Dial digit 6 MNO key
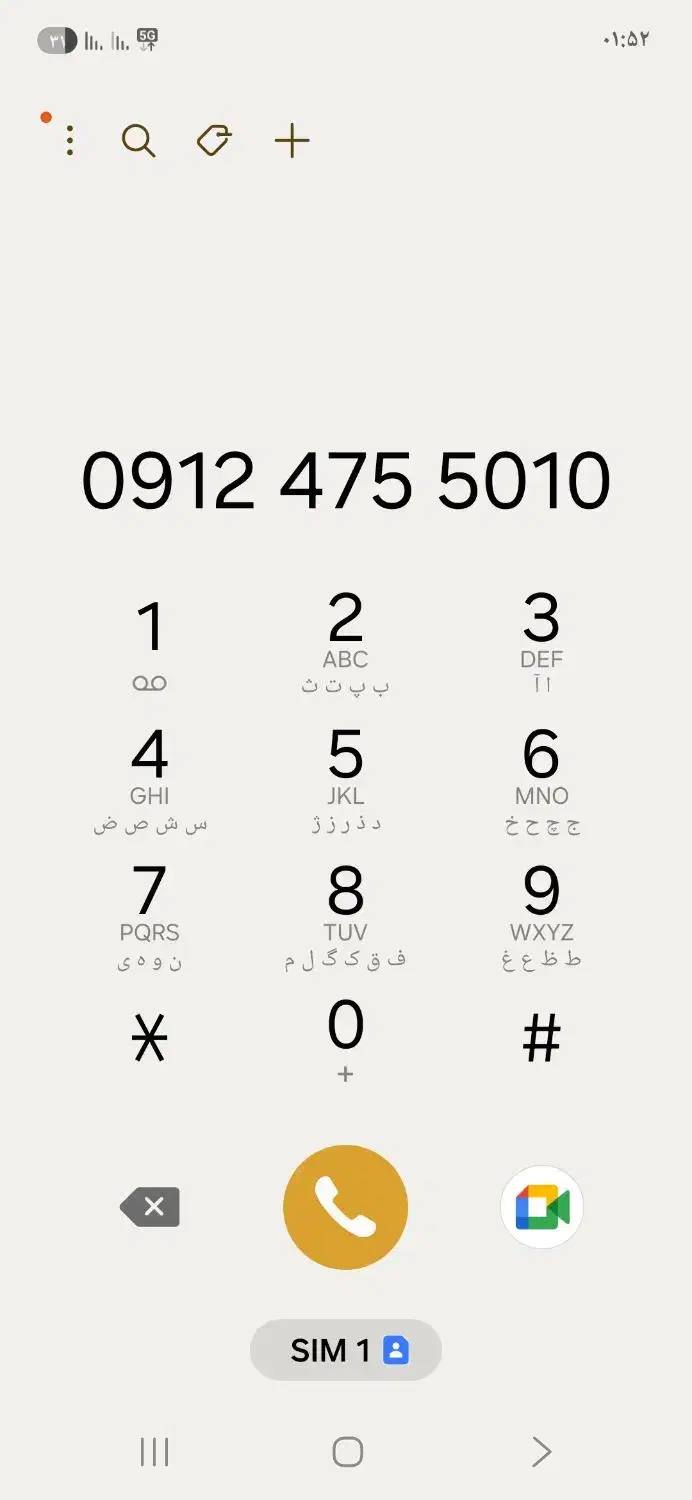 pyautogui.click(x=541, y=781)
